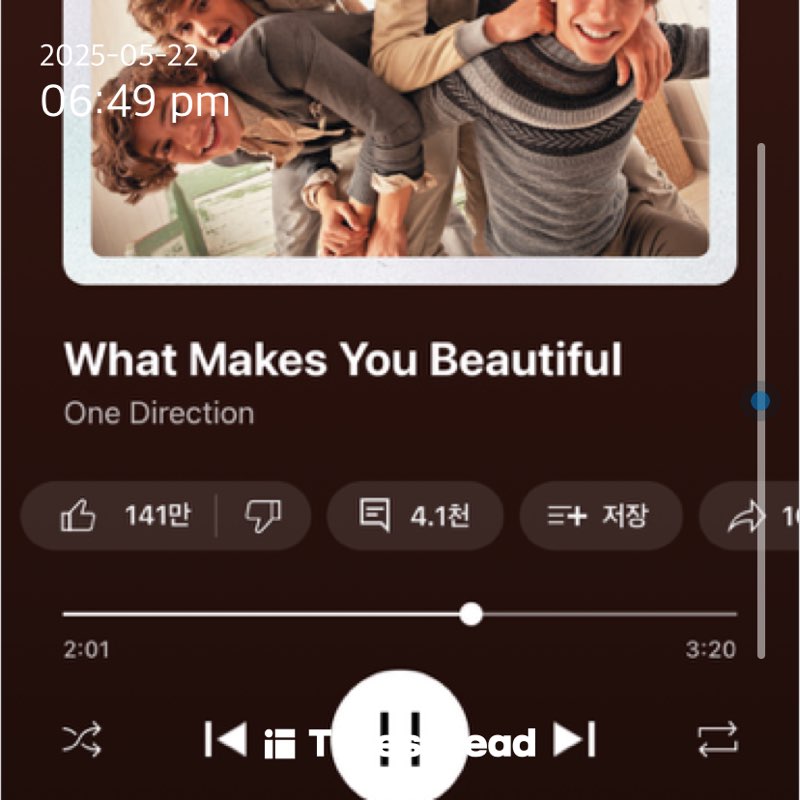Tap the vertical slider with blue handle
Viewport: 800px width, 800px height.
tap(760, 401)
